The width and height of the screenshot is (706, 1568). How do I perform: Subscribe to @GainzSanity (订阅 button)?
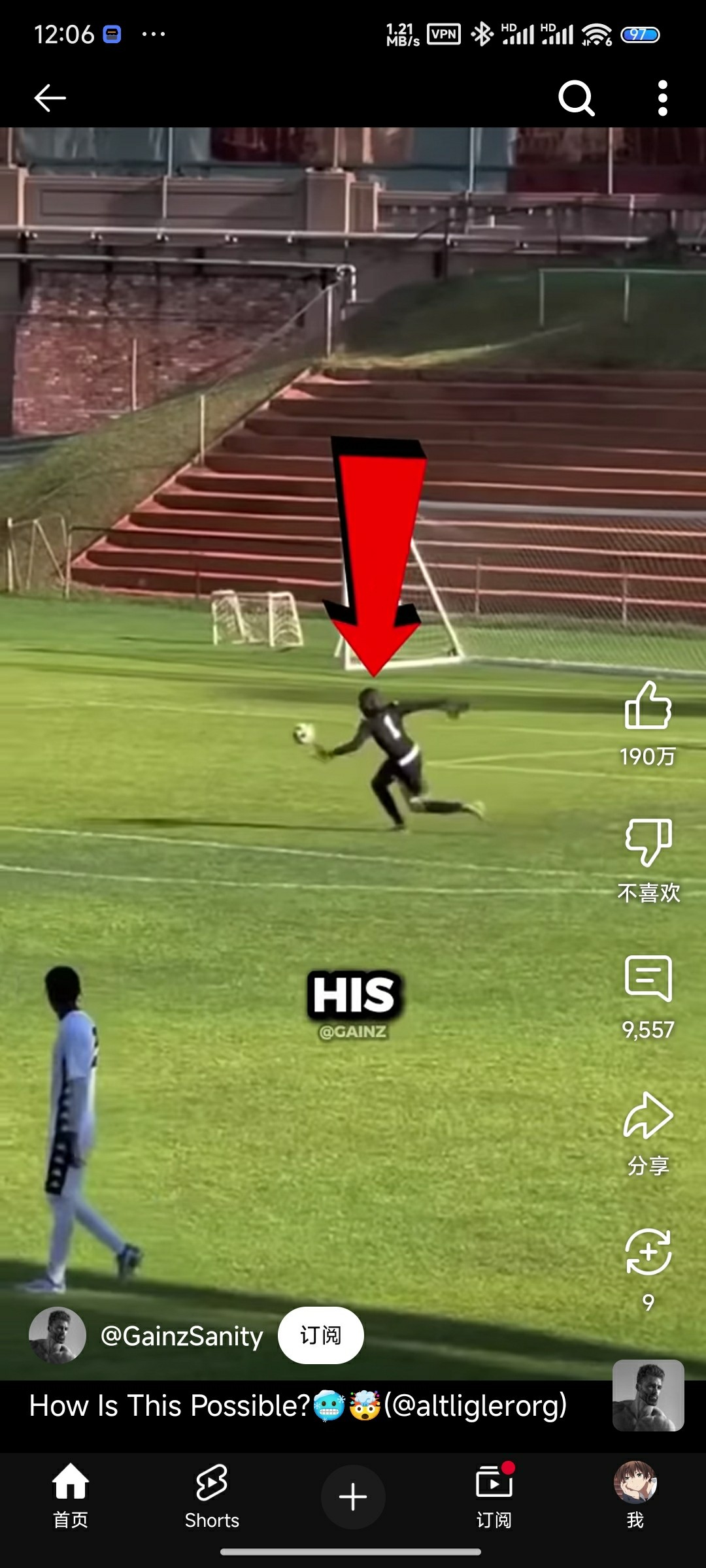point(320,1335)
